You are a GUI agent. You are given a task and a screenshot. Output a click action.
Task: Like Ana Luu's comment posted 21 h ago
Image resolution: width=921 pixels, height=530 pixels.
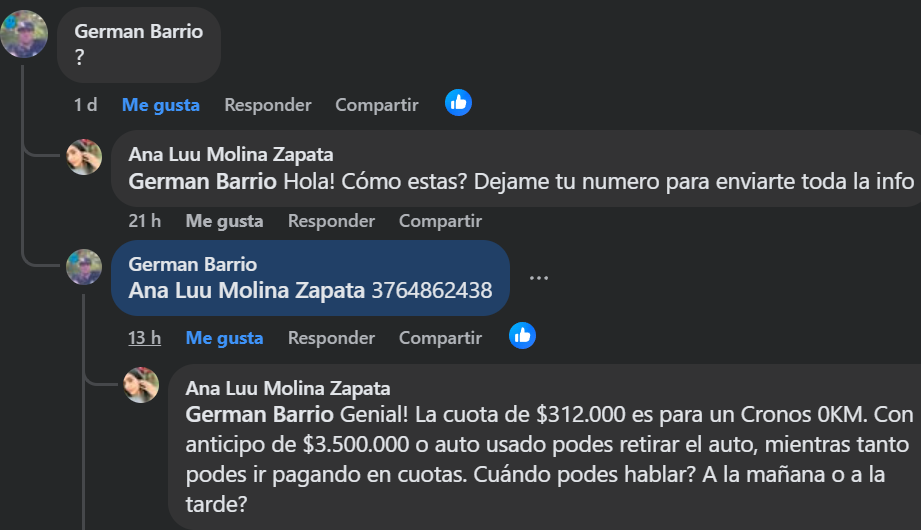pyautogui.click(x=224, y=221)
